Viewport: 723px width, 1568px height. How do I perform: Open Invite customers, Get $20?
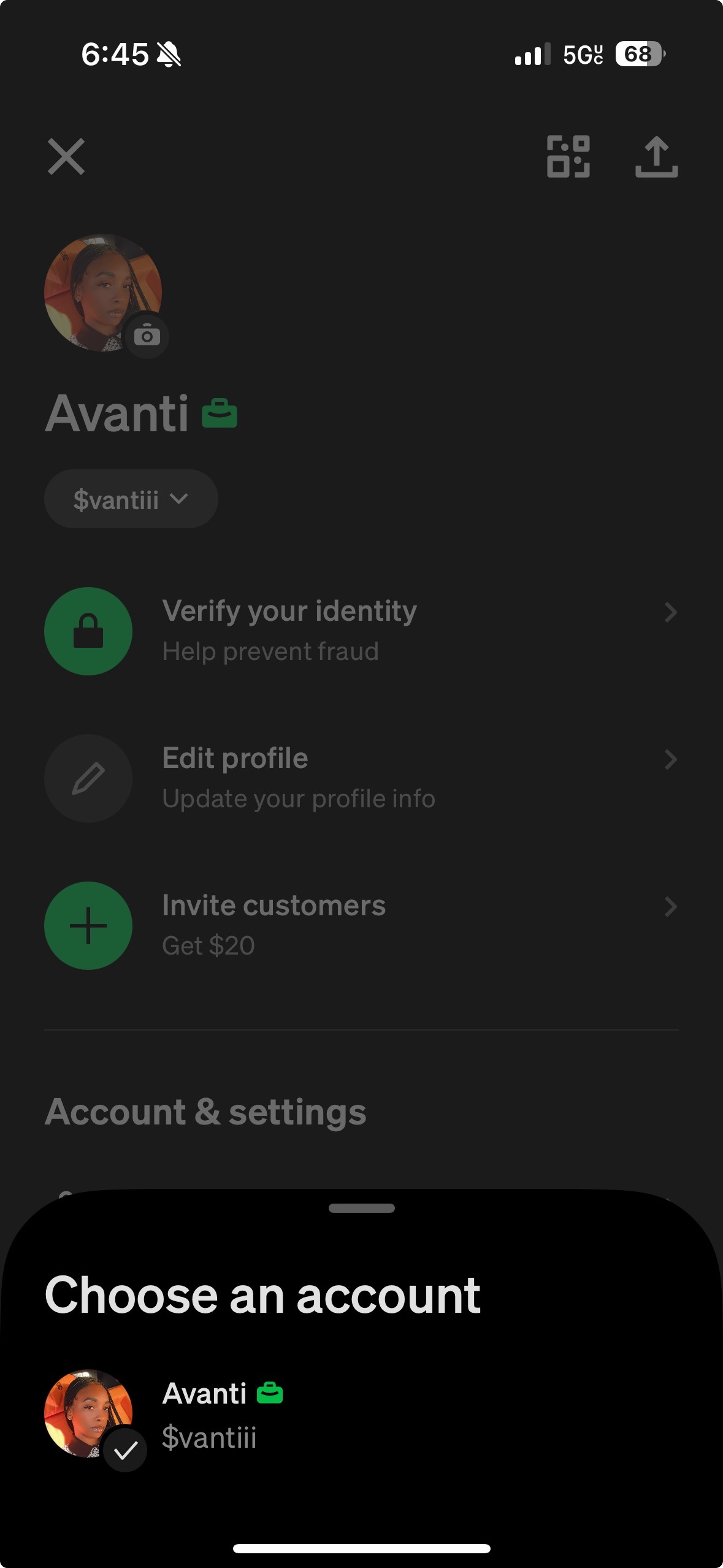click(x=361, y=925)
